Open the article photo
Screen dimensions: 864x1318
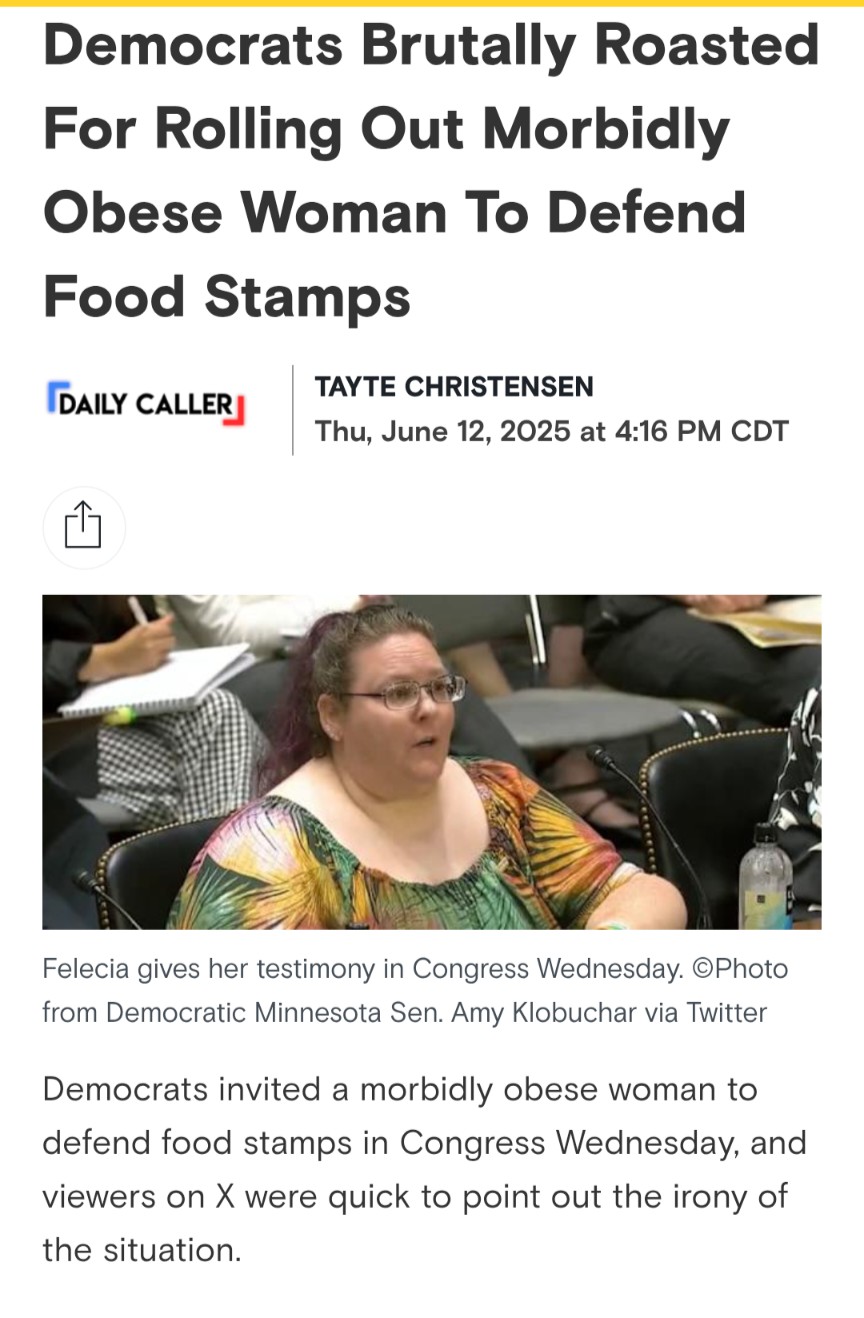click(431, 762)
